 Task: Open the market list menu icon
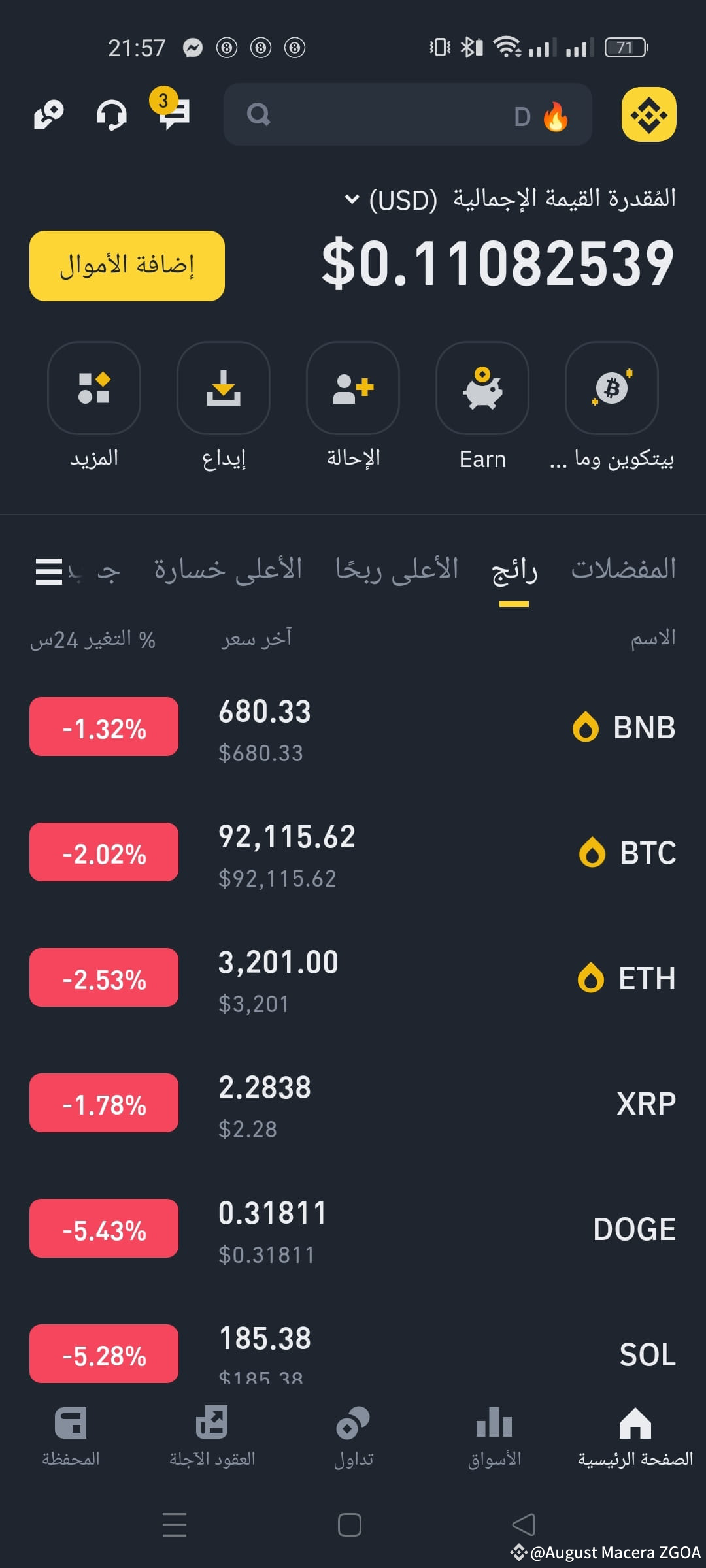[49, 572]
